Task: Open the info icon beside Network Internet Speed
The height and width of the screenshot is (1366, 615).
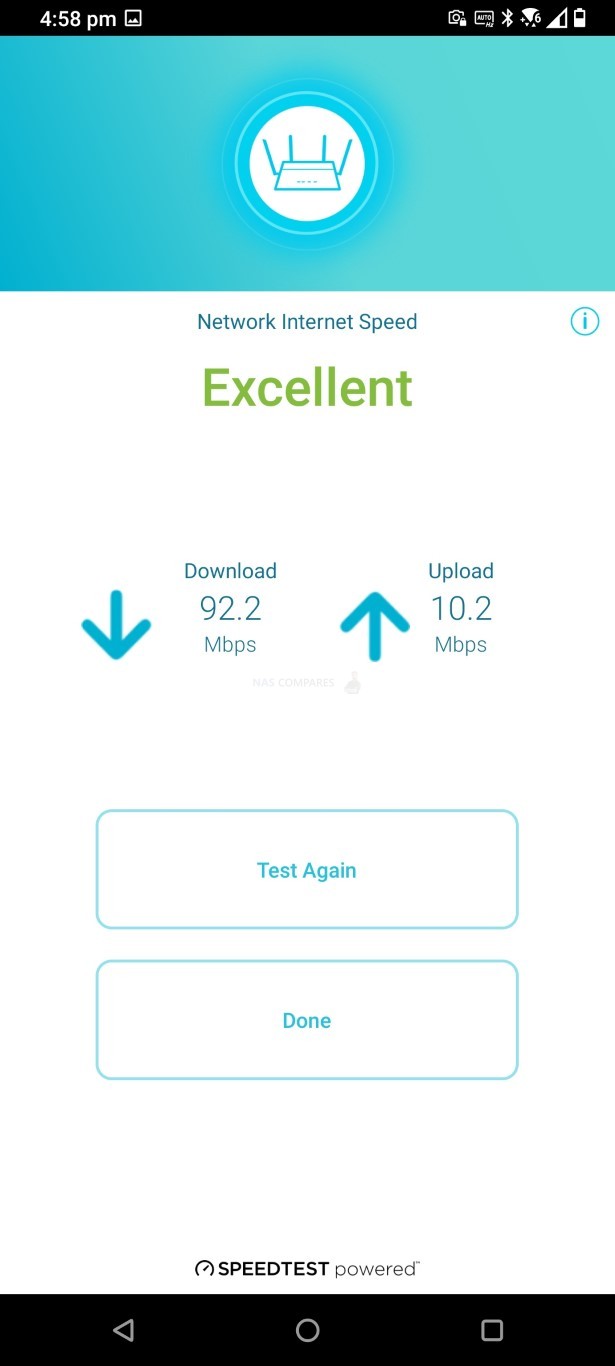Action: [x=584, y=321]
